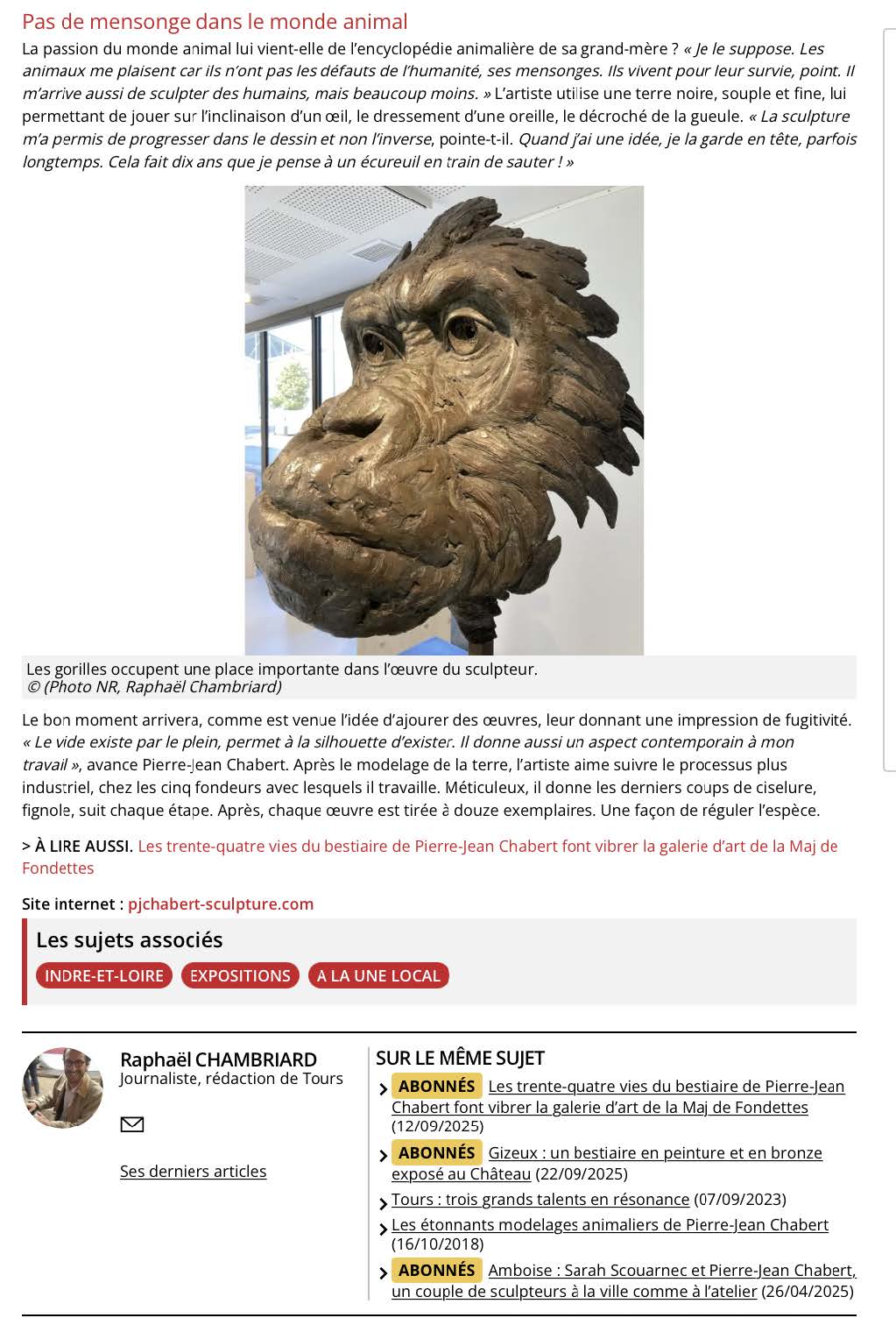Open the EXPOSITIONS topic chip

[x=240, y=976]
